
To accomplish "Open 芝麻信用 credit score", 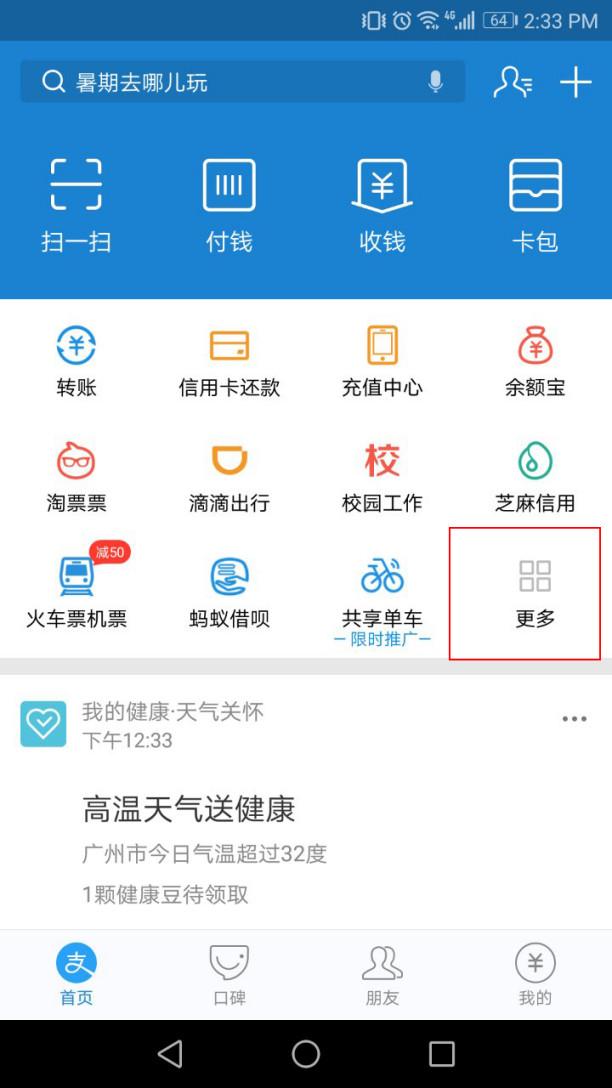I will (x=535, y=477).
